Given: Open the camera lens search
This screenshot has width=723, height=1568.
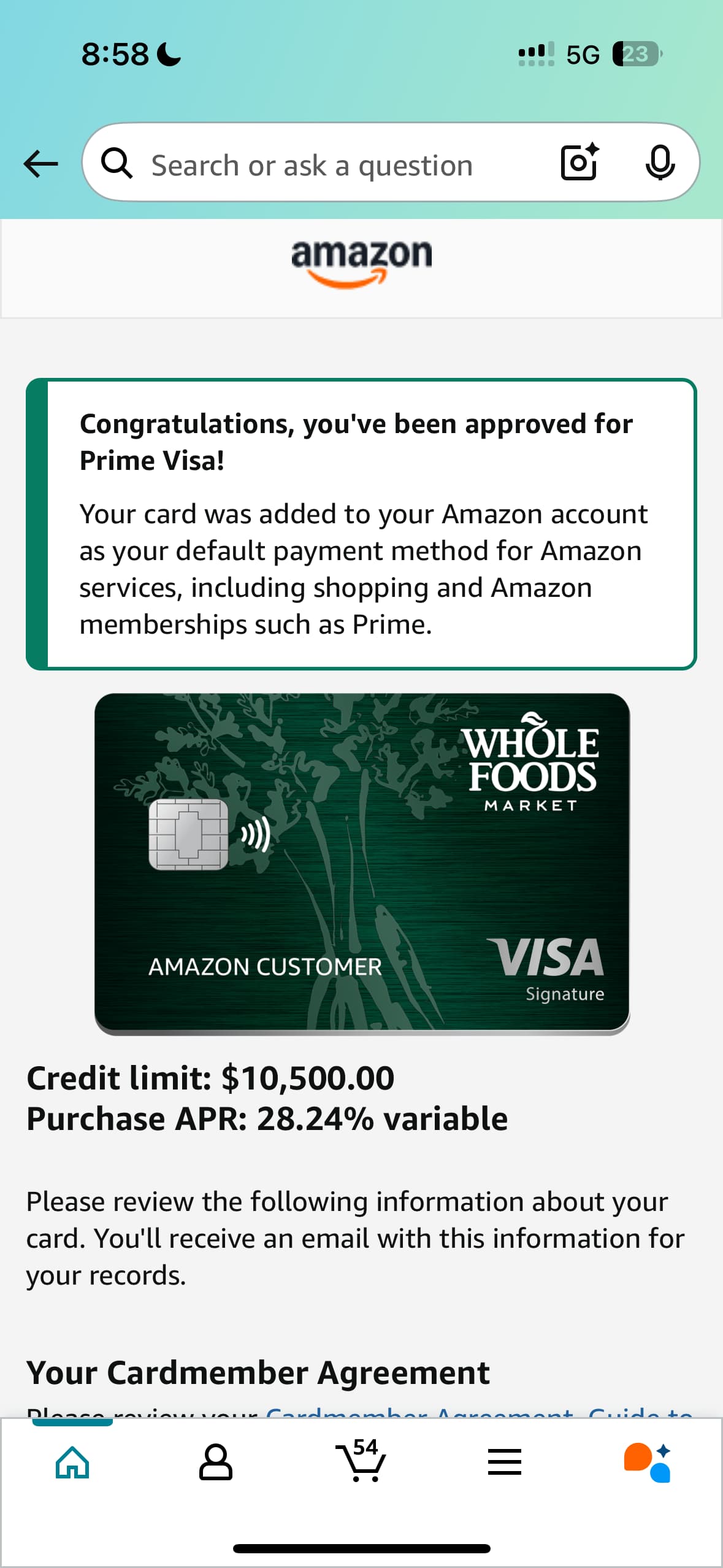Looking at the screenshot, I should tap(580, 162).
